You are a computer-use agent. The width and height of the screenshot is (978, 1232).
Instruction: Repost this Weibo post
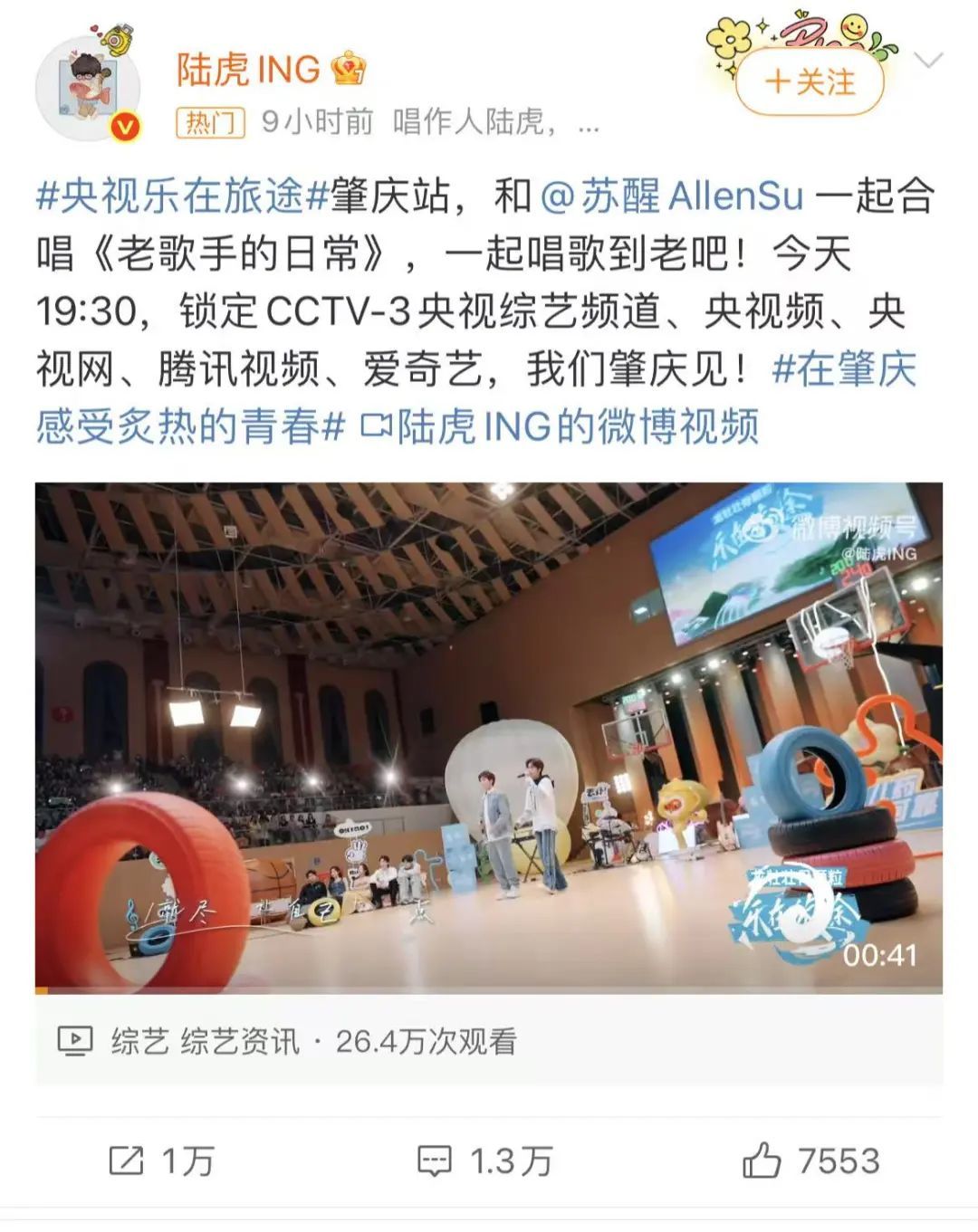(161, 1160)
